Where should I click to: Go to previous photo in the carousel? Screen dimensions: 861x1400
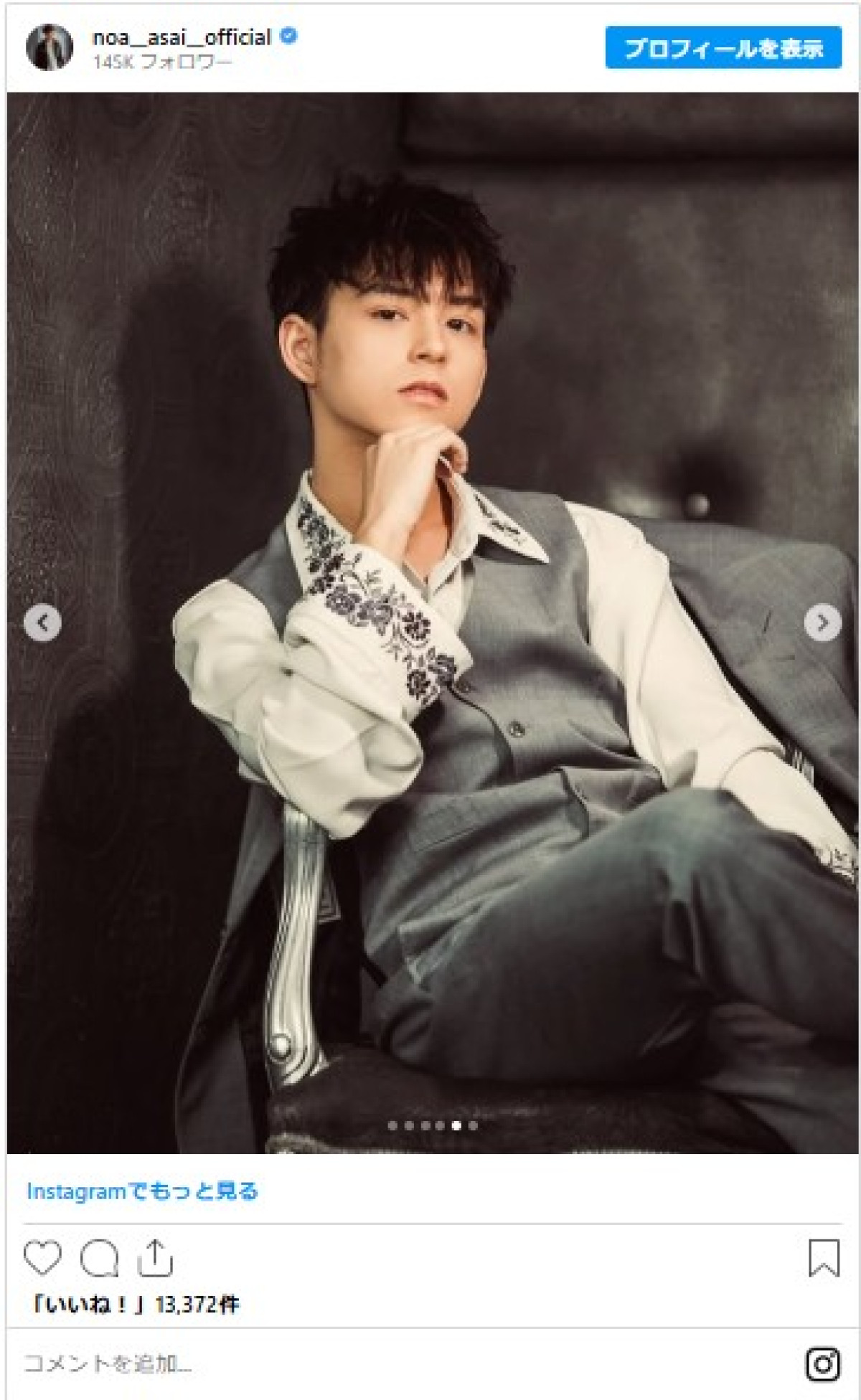(x=42, y=623)
